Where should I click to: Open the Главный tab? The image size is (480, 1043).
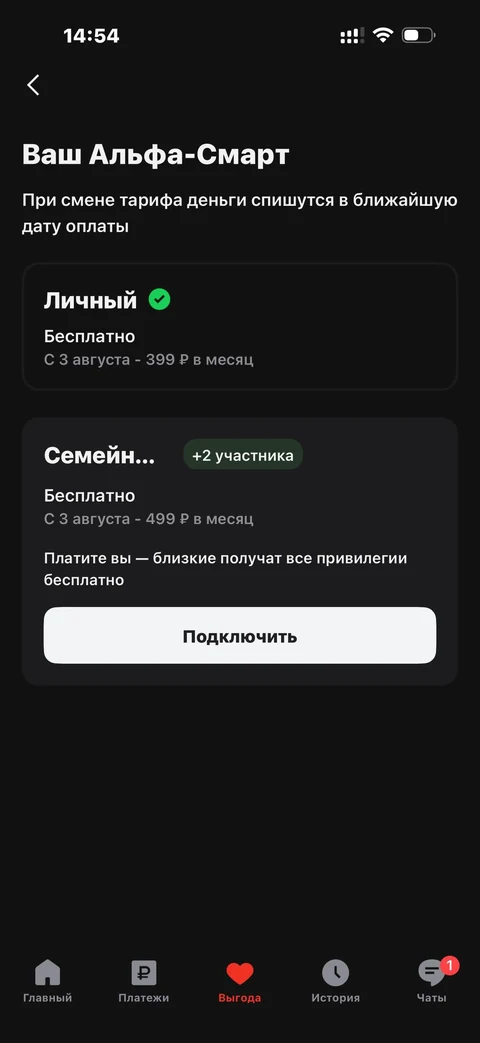pos(47,982)
